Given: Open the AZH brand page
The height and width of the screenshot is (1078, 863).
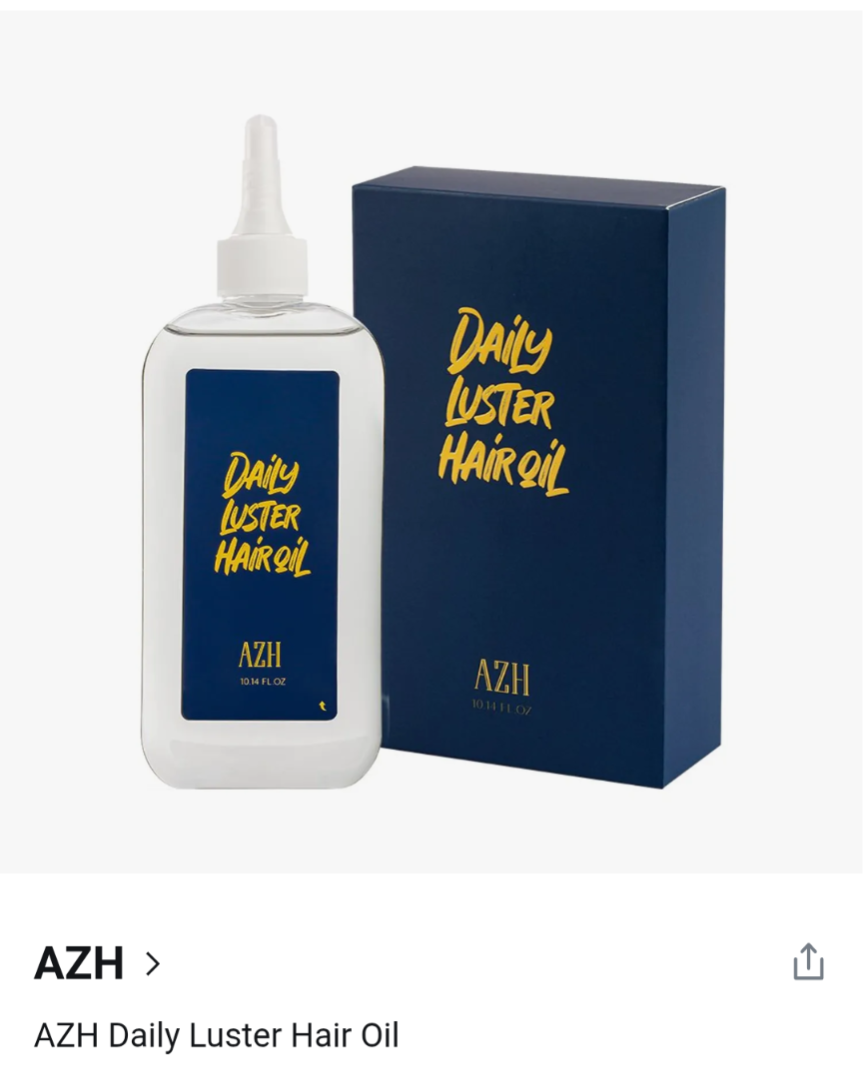Looking at the screenshot, I should 97,963.
